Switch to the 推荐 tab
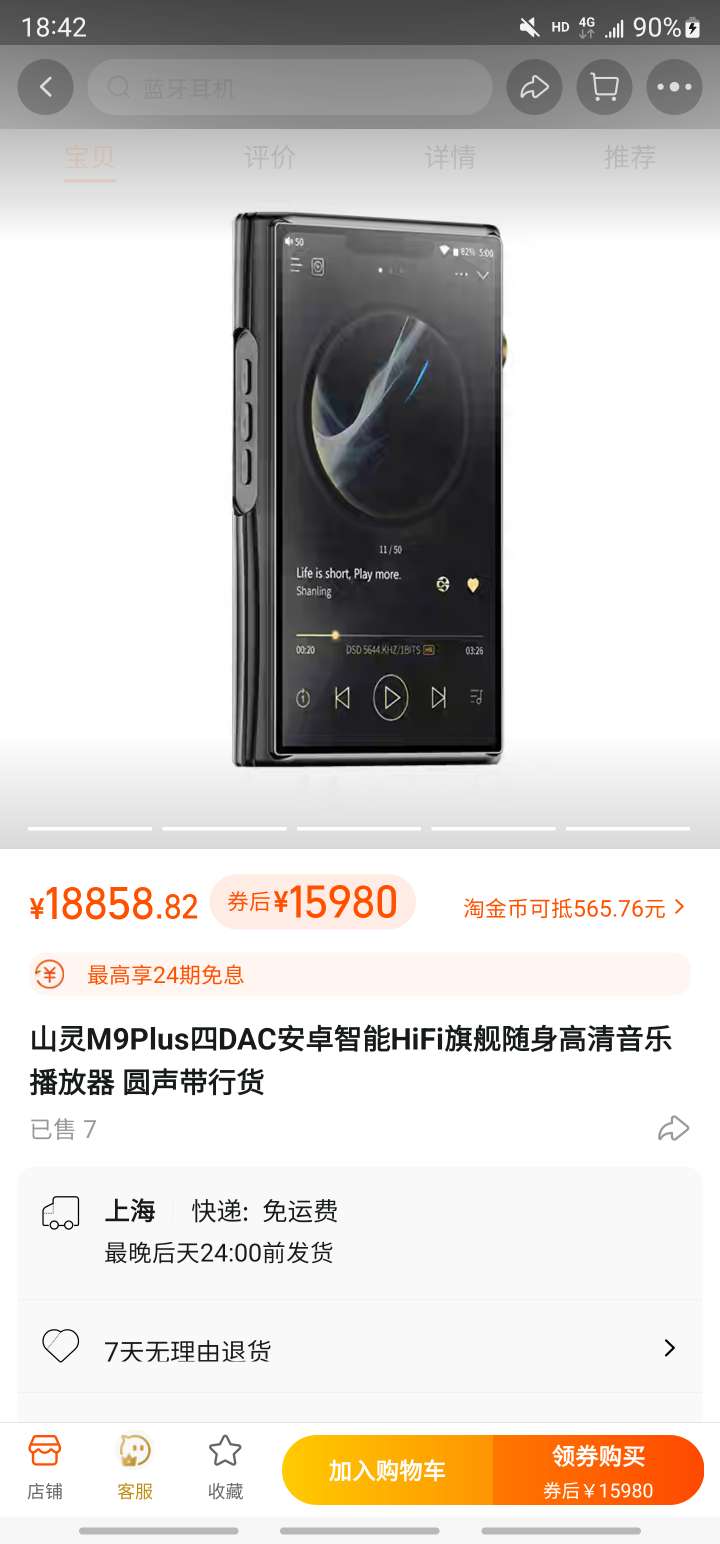Screen dimensions: 720x1544 click(629, 157)
